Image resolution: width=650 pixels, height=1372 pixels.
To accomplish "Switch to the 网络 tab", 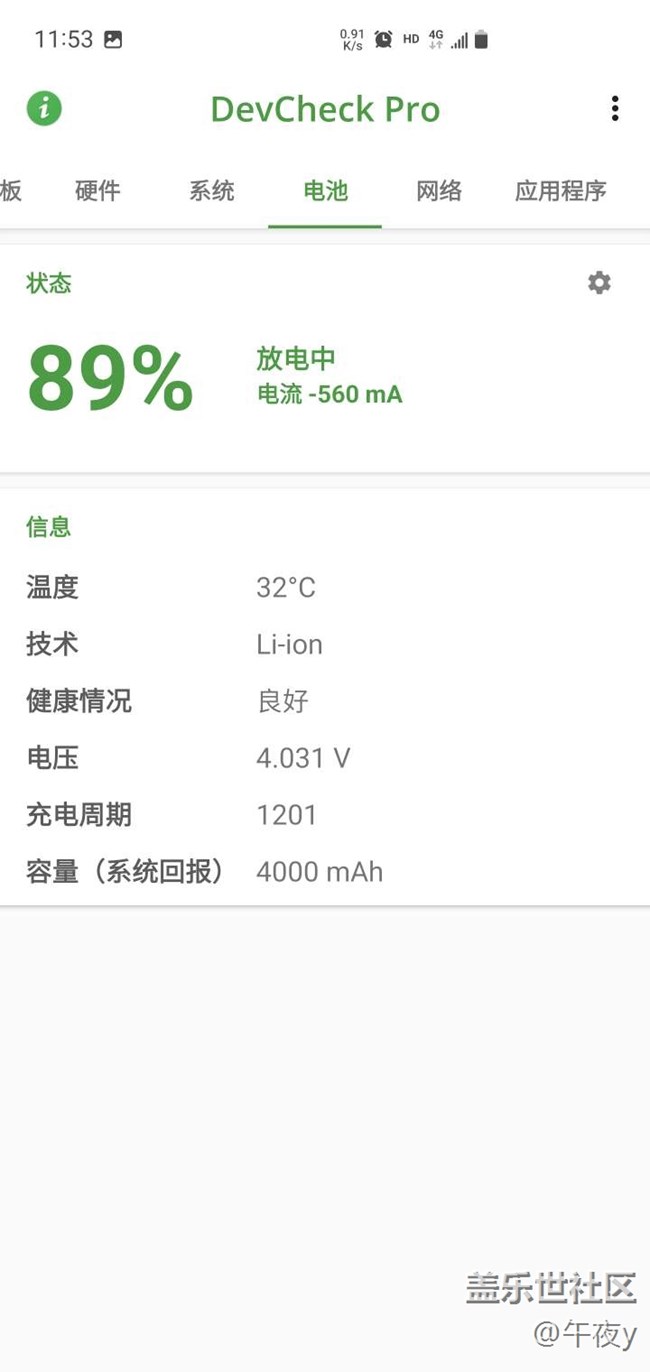I will click(439, 191).
